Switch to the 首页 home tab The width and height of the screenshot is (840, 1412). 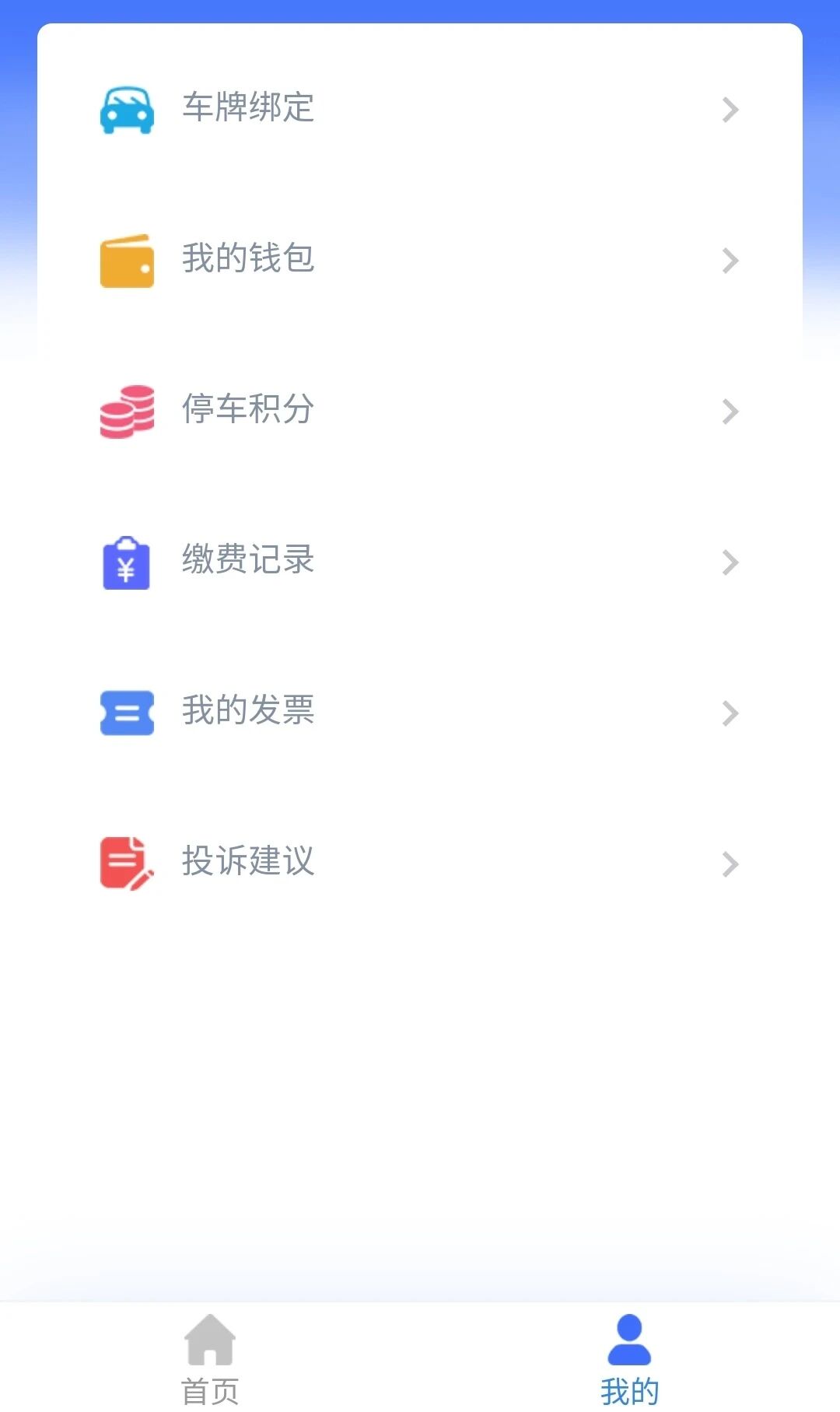[x=210, y=1358]
